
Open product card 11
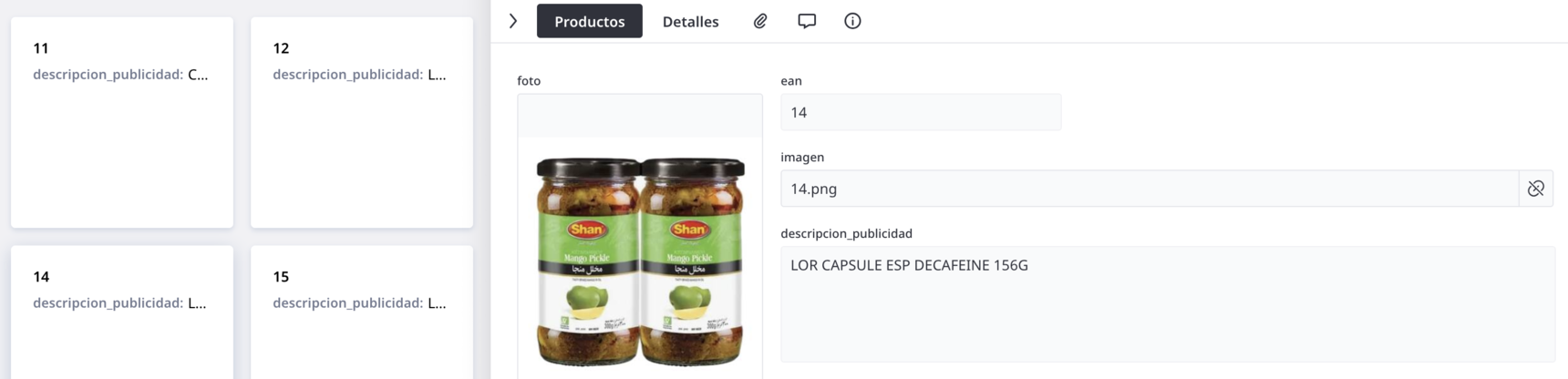coord(122,122)
